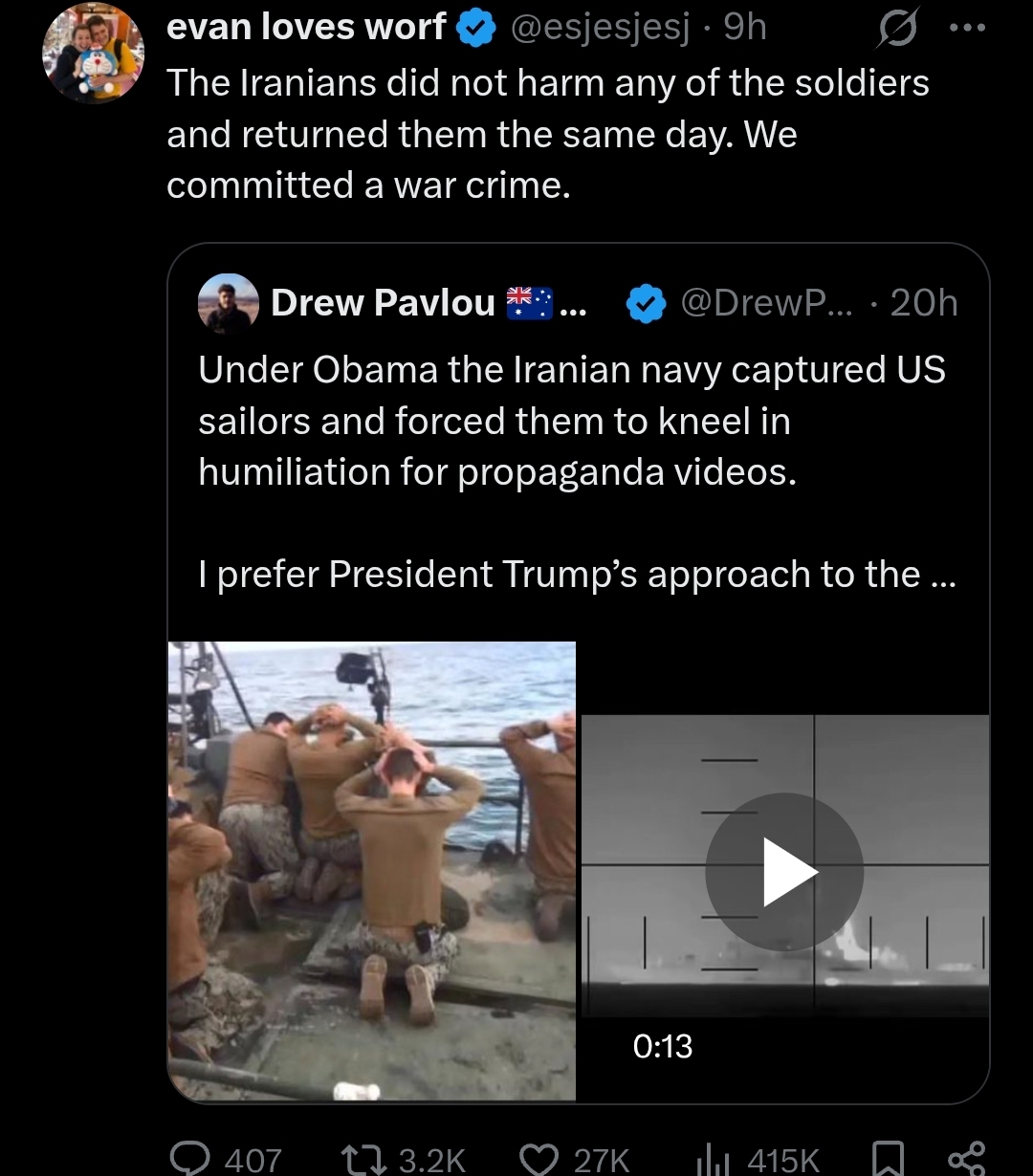
Task: Play the 0:13 video clip
Action: click(x=785, y=871)
